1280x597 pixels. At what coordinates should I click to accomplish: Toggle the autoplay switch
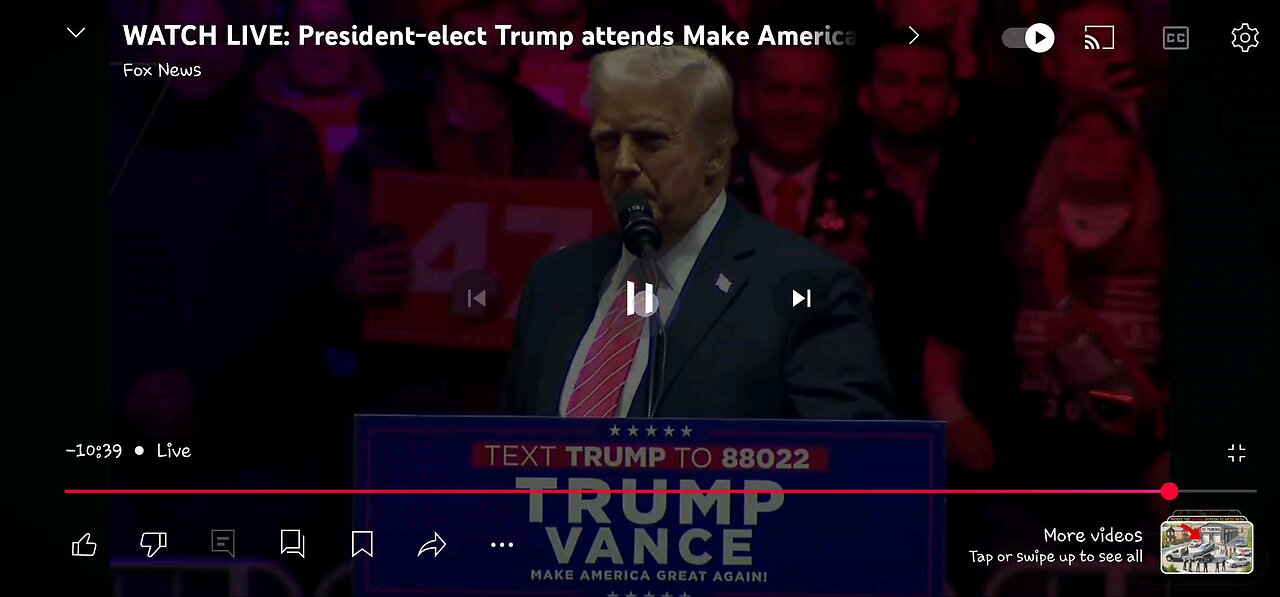[x=1028, y=38]
